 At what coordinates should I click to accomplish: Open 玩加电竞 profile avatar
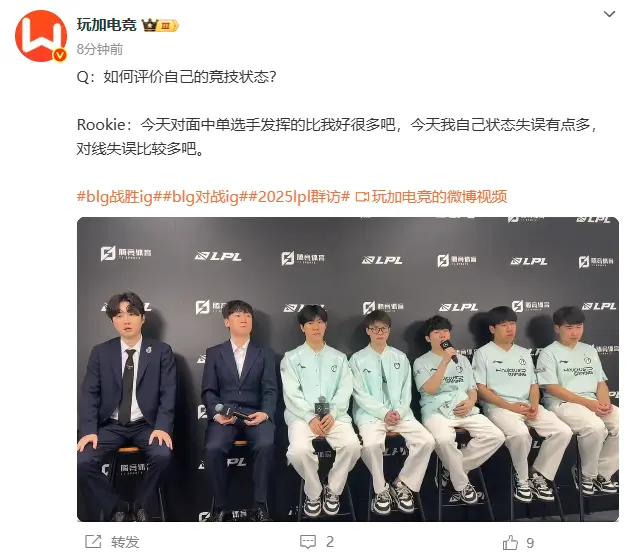click(41, 36)
